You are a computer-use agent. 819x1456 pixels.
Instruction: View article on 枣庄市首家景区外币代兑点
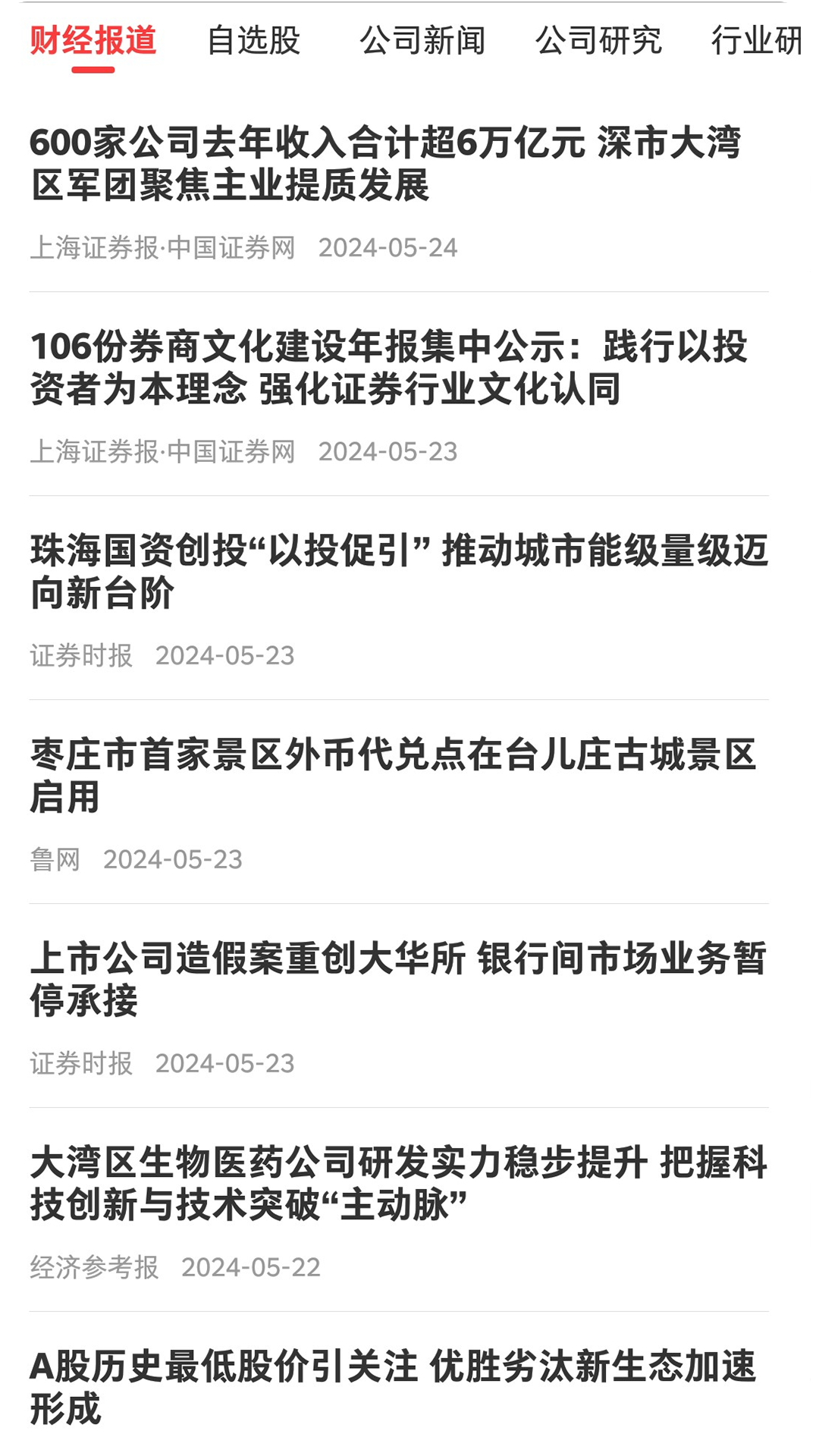tap(393, 776)
